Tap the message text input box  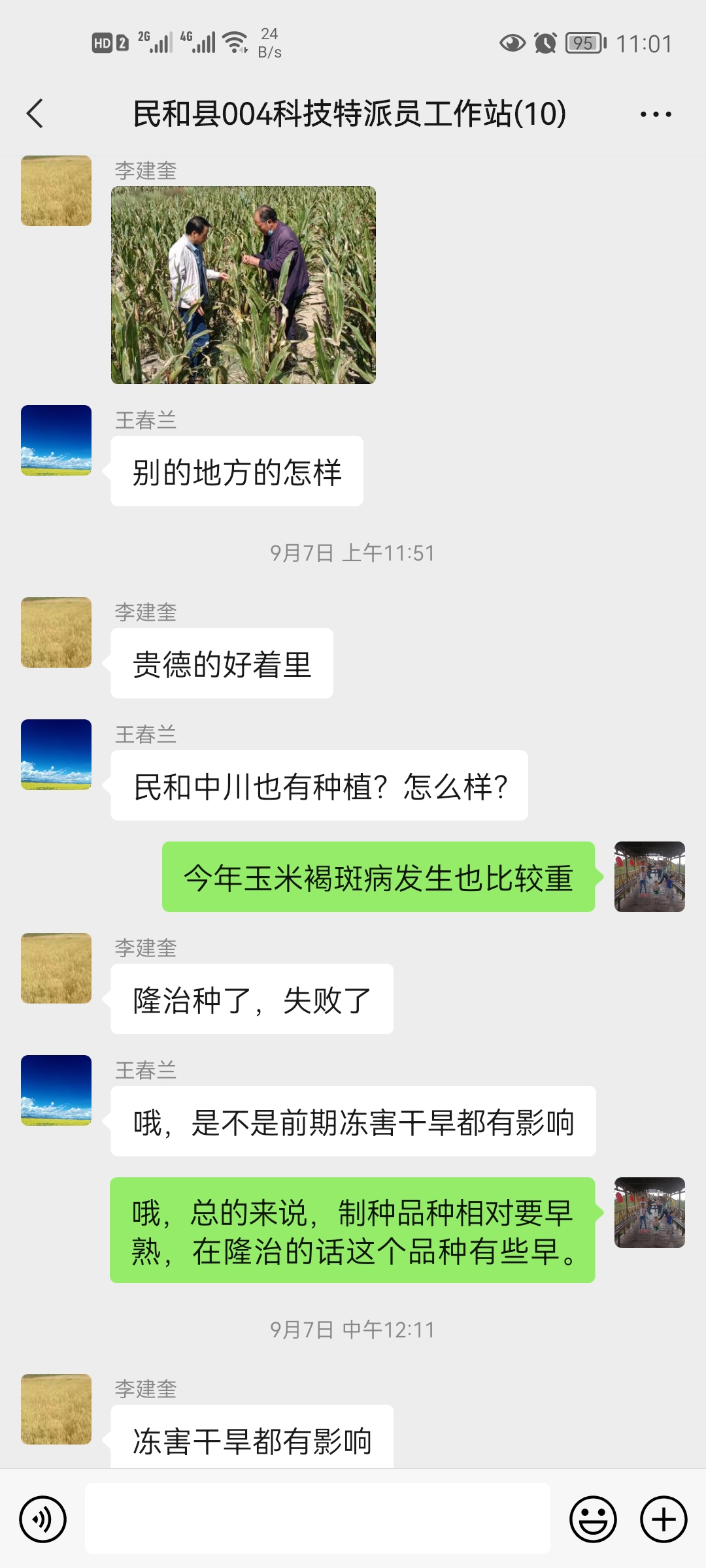[318, 1518]
